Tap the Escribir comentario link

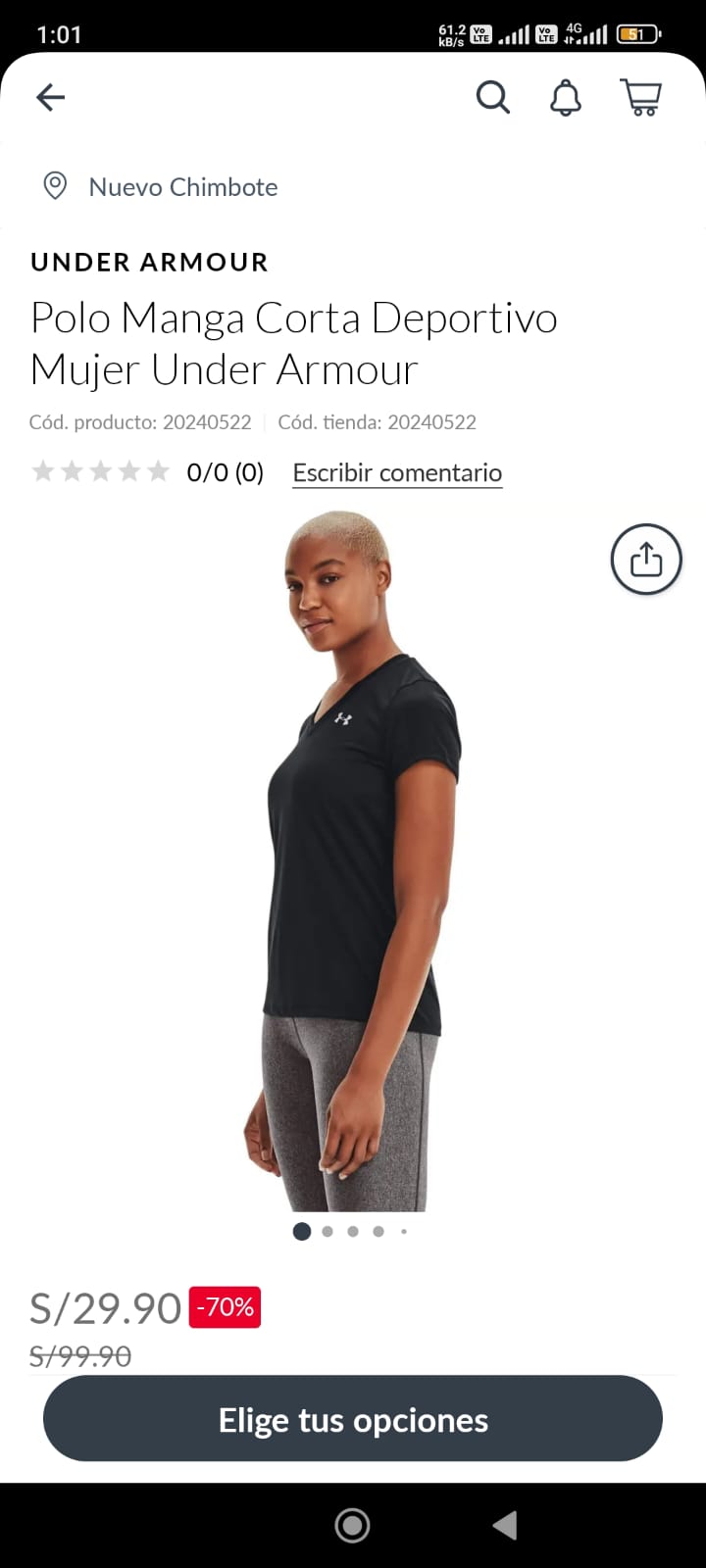[397, 472]
